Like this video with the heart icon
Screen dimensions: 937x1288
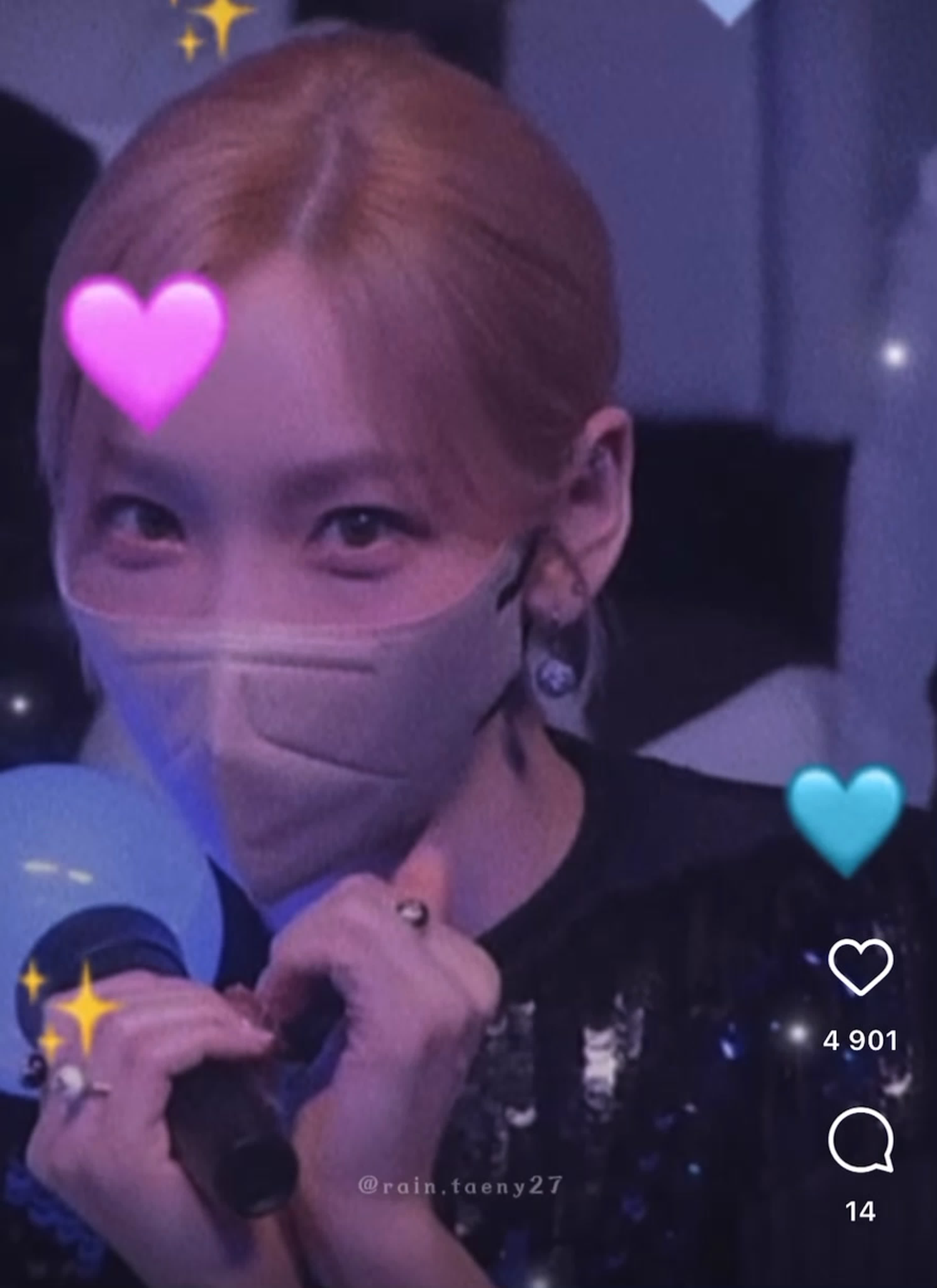(860, 966)
